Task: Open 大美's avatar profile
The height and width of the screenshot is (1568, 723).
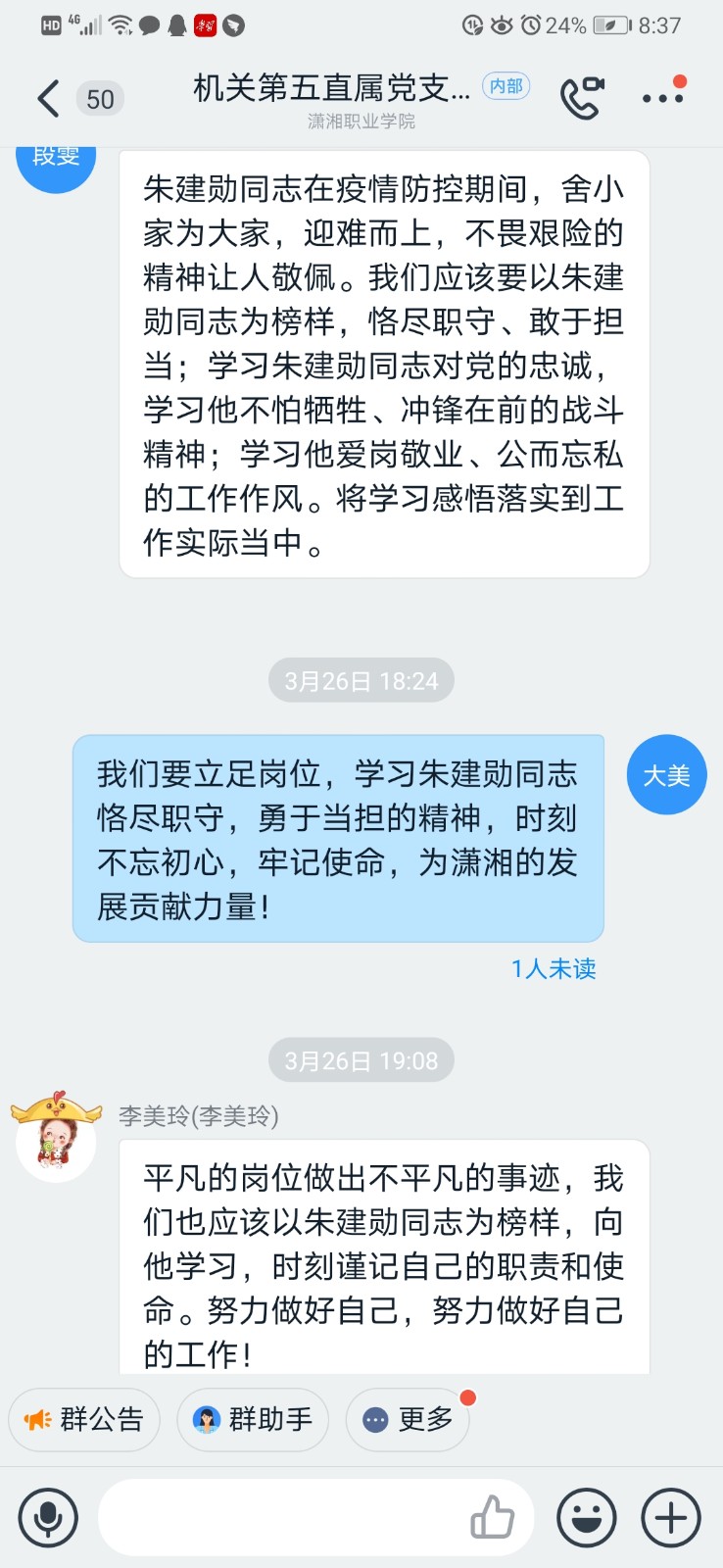Action: [666, 775]
